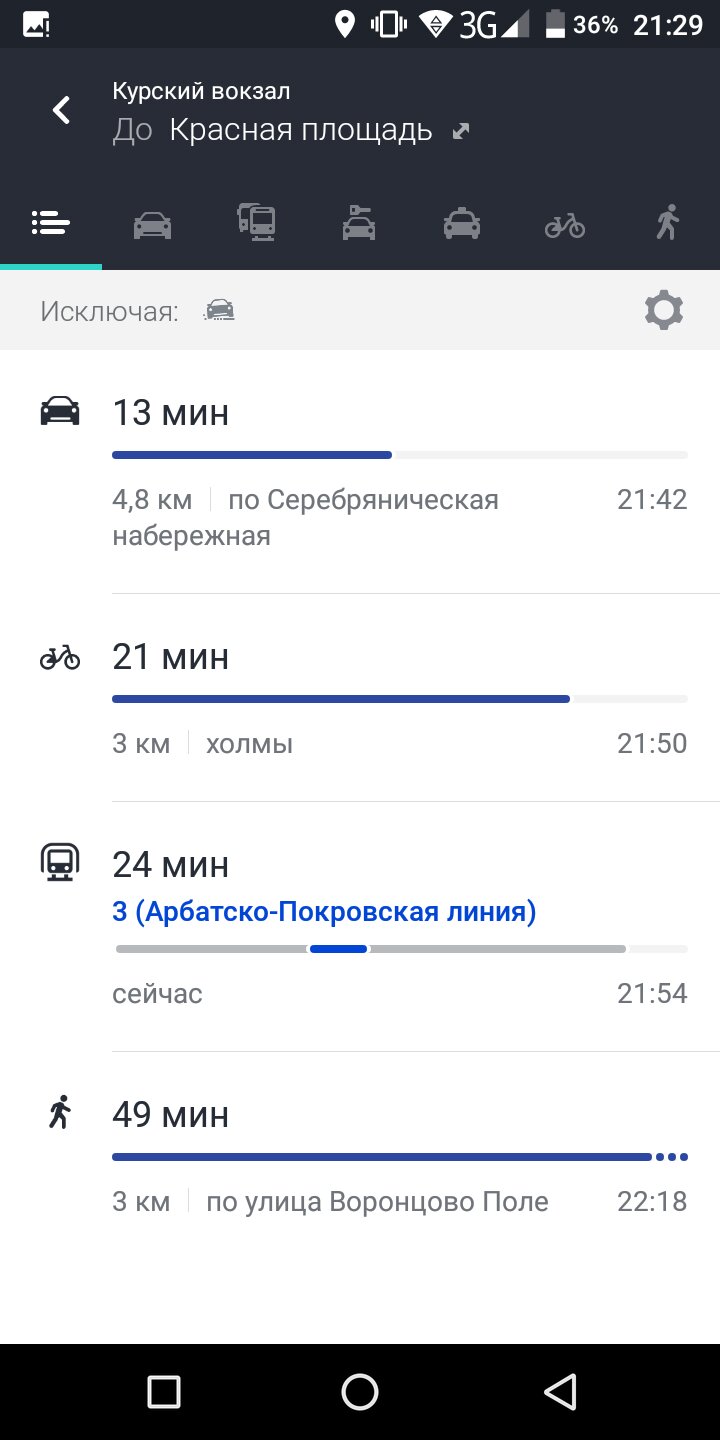Edit destination Красная площадь
This screenshot has width=720, height=1440.
pos(301,130)
